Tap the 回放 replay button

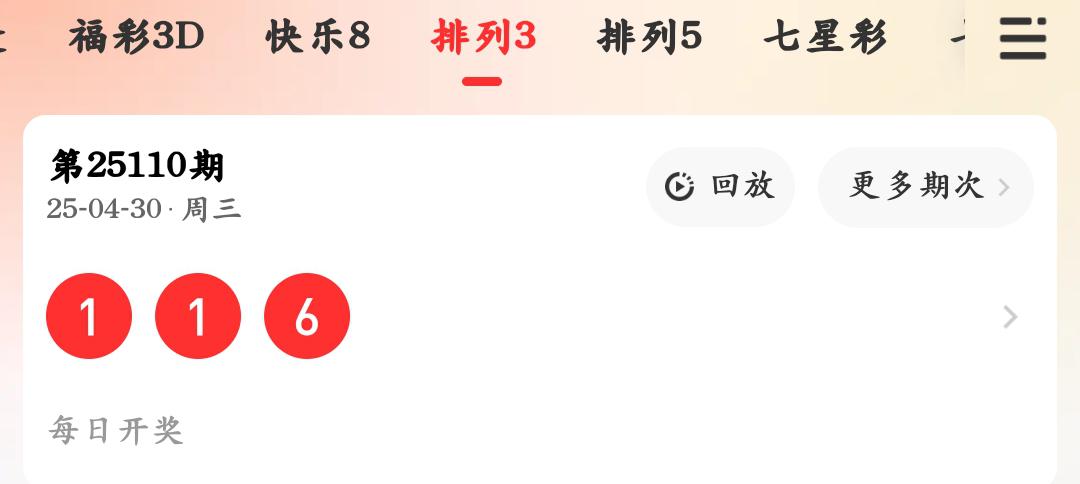pyautogui.click(x=720, y=187)
